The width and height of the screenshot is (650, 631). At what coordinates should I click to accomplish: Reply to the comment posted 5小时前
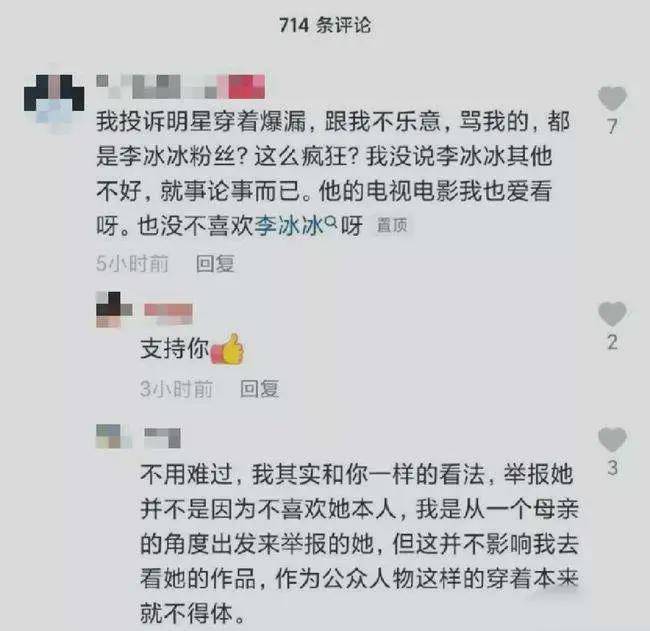(x=214, y=263)
